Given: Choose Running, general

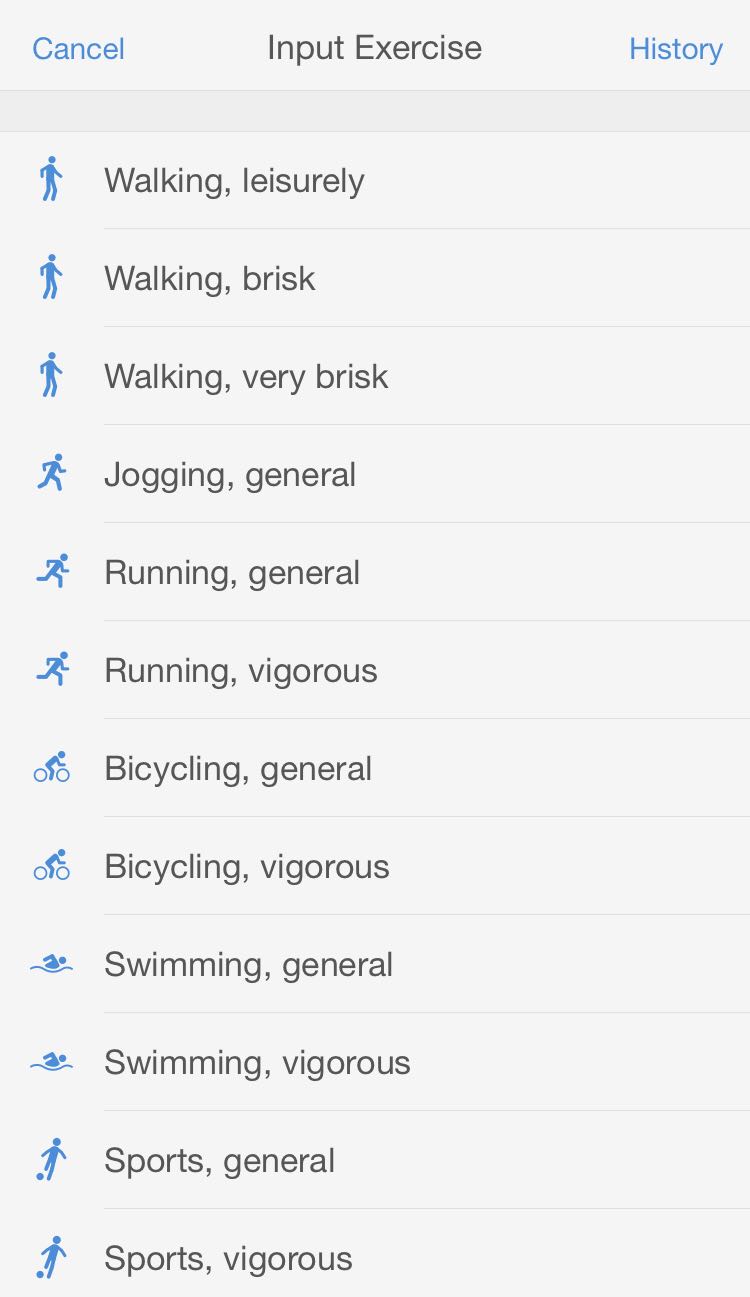Looking at the screenshot, I should pyautogui.click(x=375, y=572).
